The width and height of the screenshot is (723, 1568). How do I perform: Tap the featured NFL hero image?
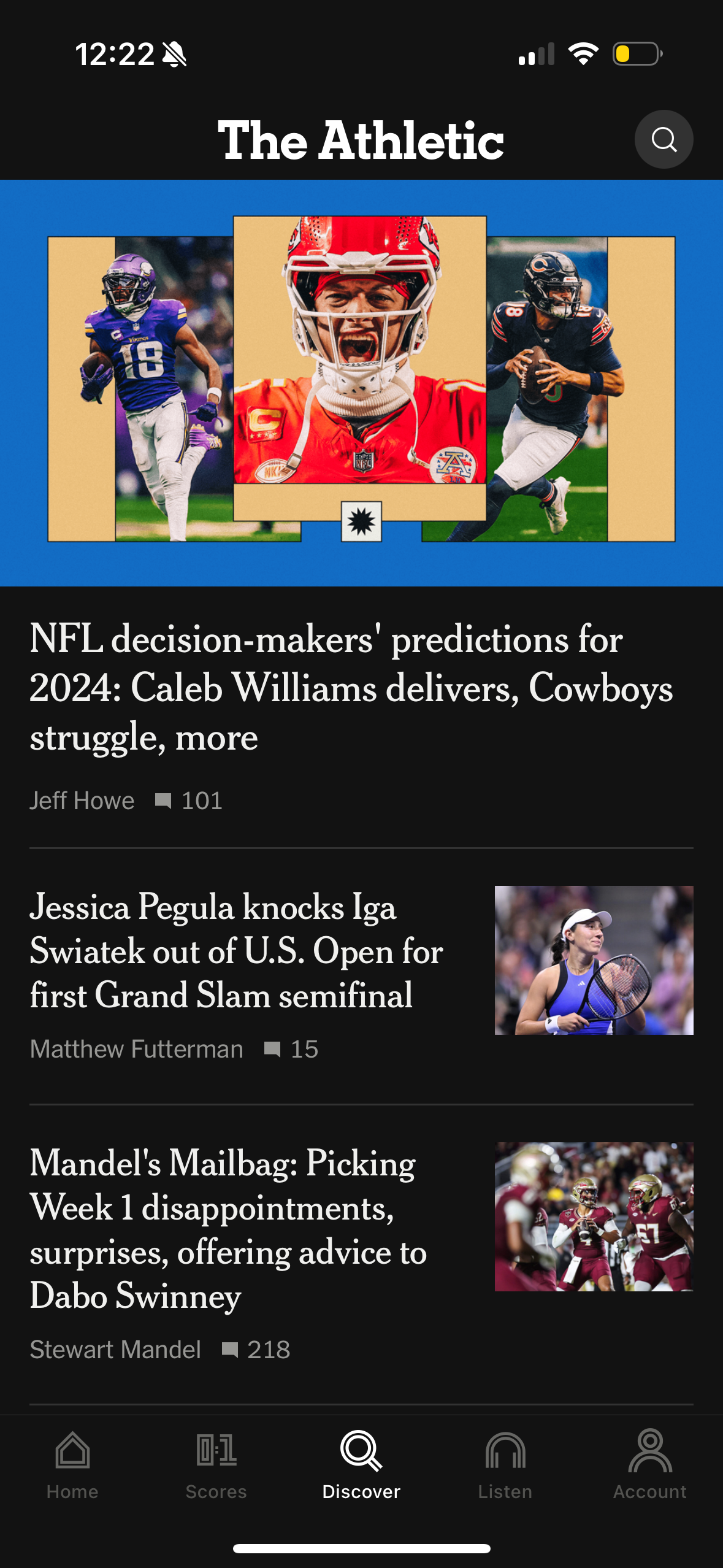click(x=361, y=383)
